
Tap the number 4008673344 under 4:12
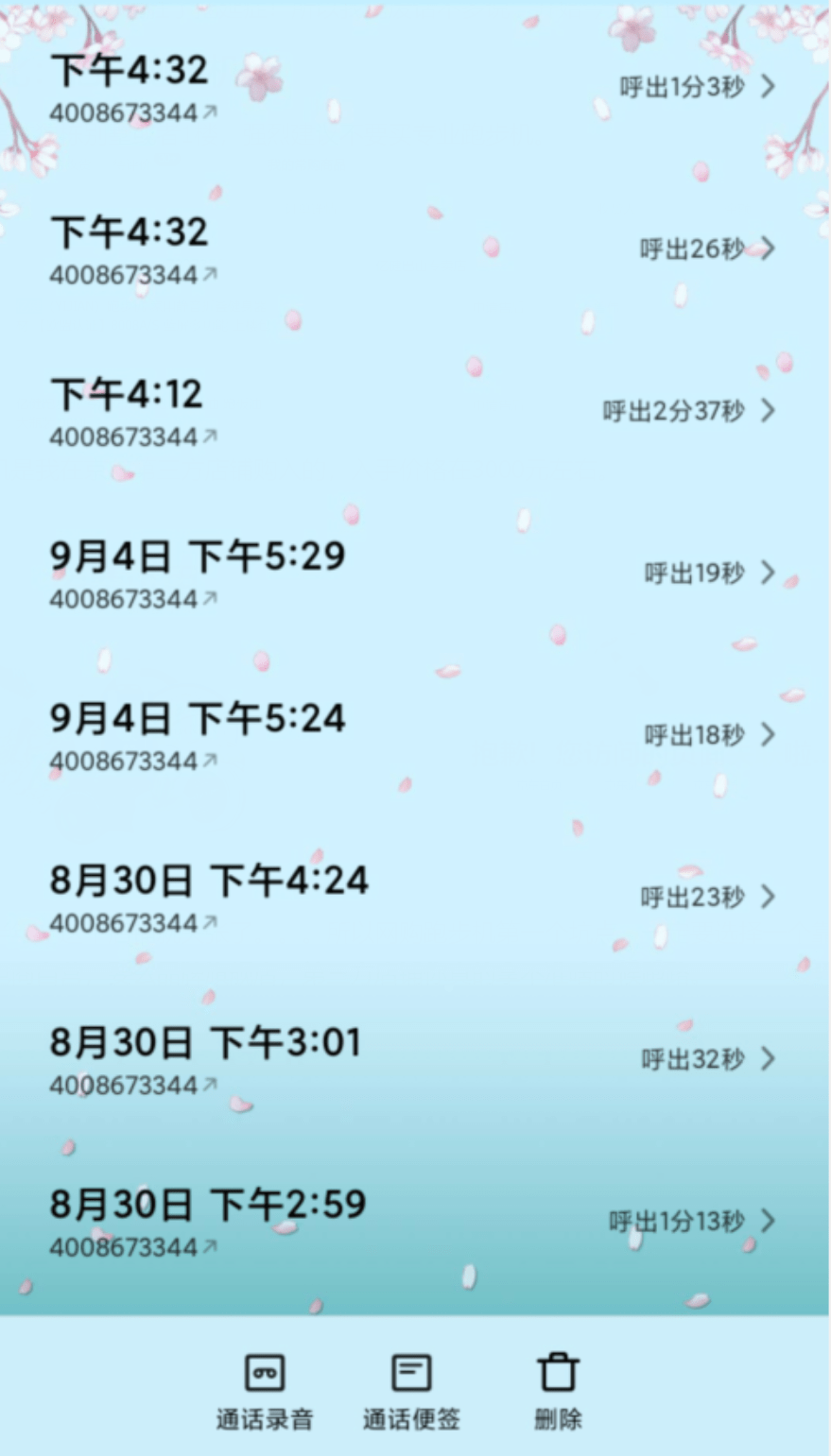(123, 437)
